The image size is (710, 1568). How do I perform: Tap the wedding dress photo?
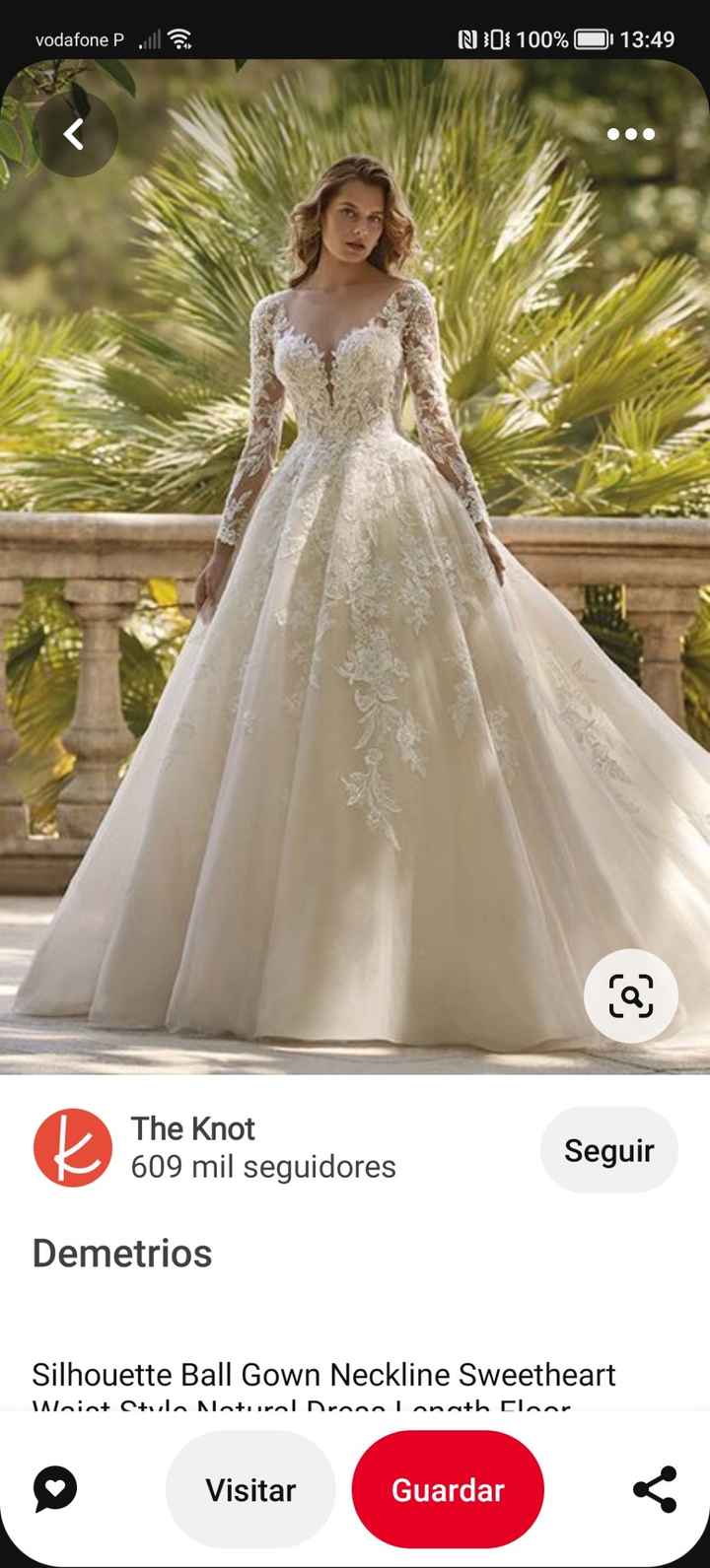[355, 591]
